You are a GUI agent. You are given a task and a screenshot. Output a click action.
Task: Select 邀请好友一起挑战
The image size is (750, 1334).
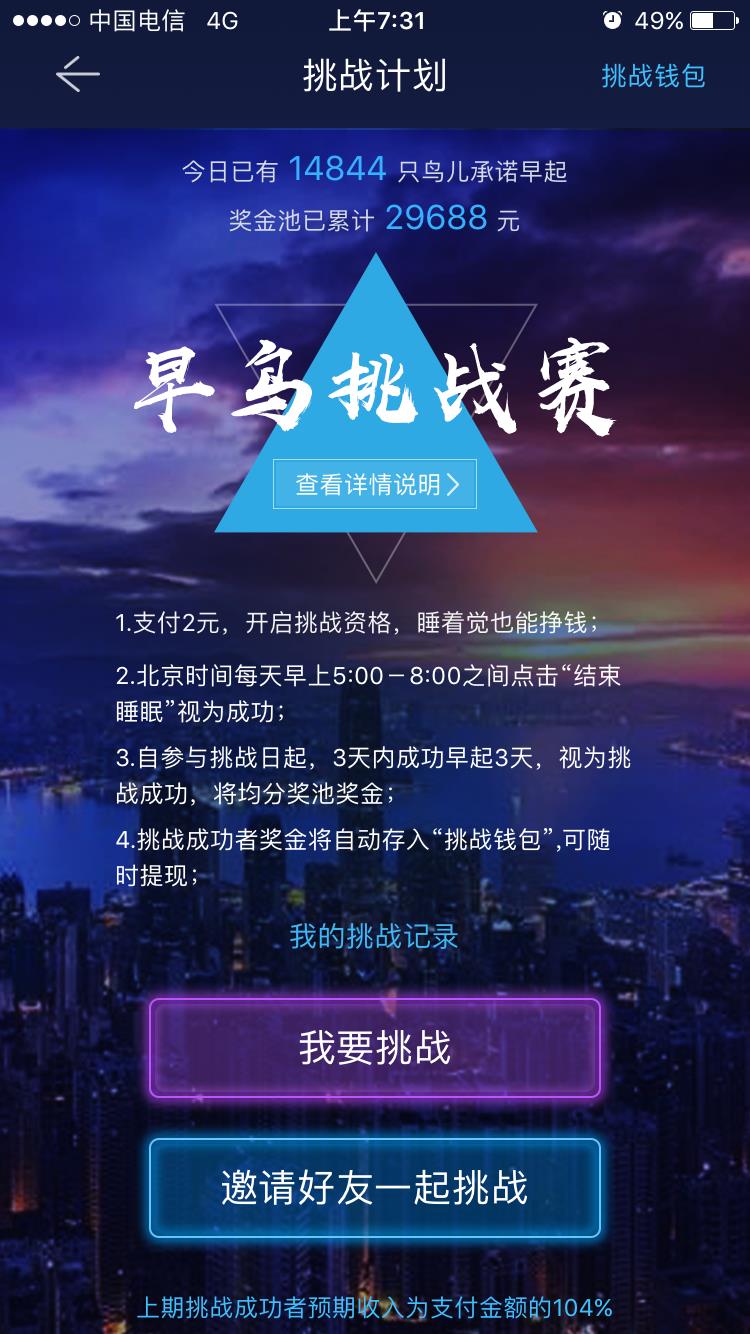tap(375, 1188)
